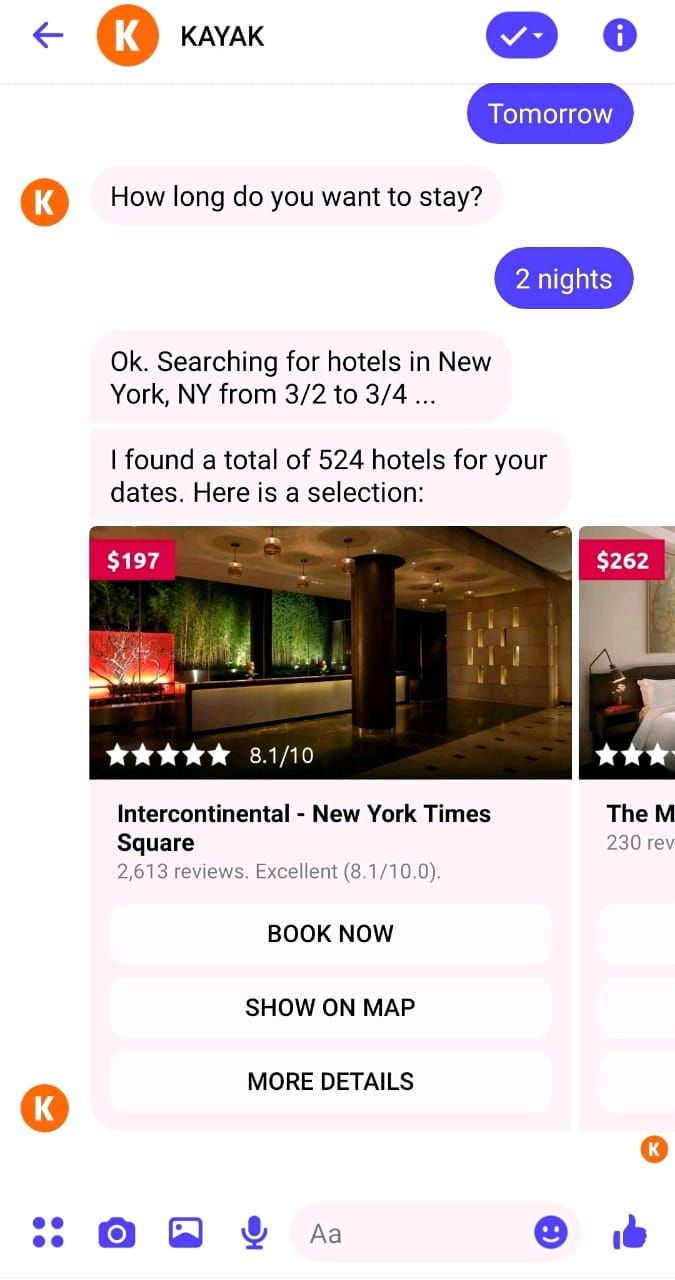Open the Intercontinental hotel photo card
The height and width of the screenshot is (1280, 675).
pos(330,652)
